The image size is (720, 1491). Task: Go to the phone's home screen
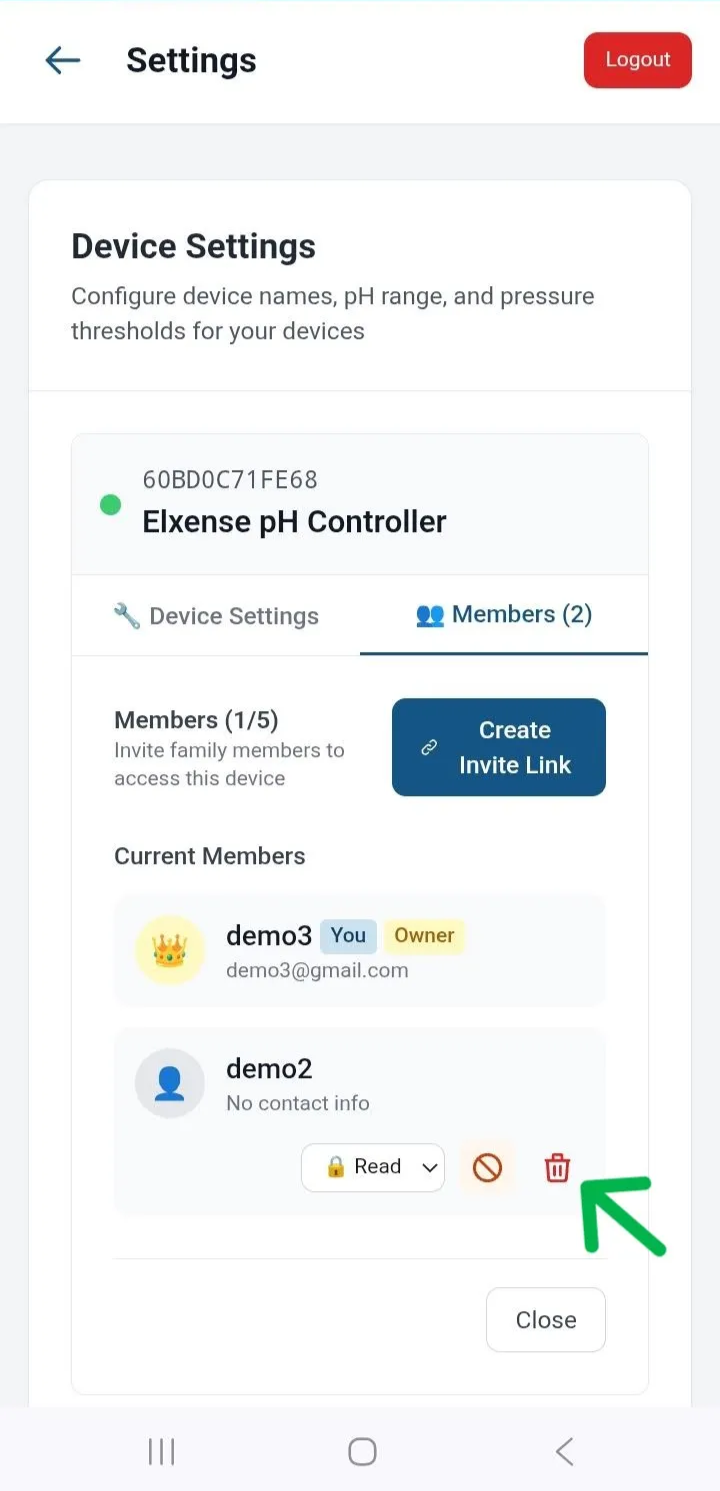(362, 1451)
